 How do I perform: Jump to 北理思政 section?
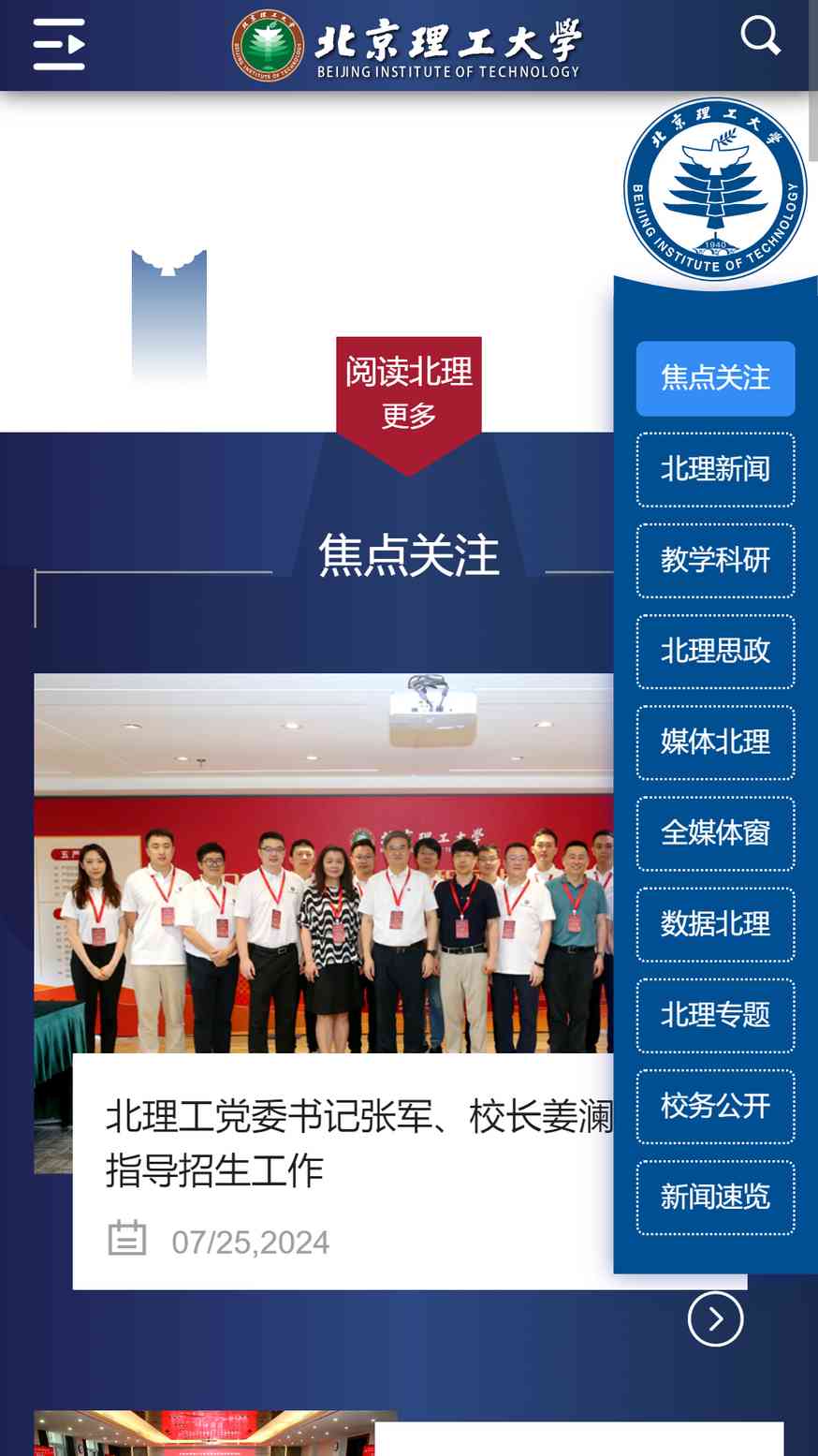(715, 651)
